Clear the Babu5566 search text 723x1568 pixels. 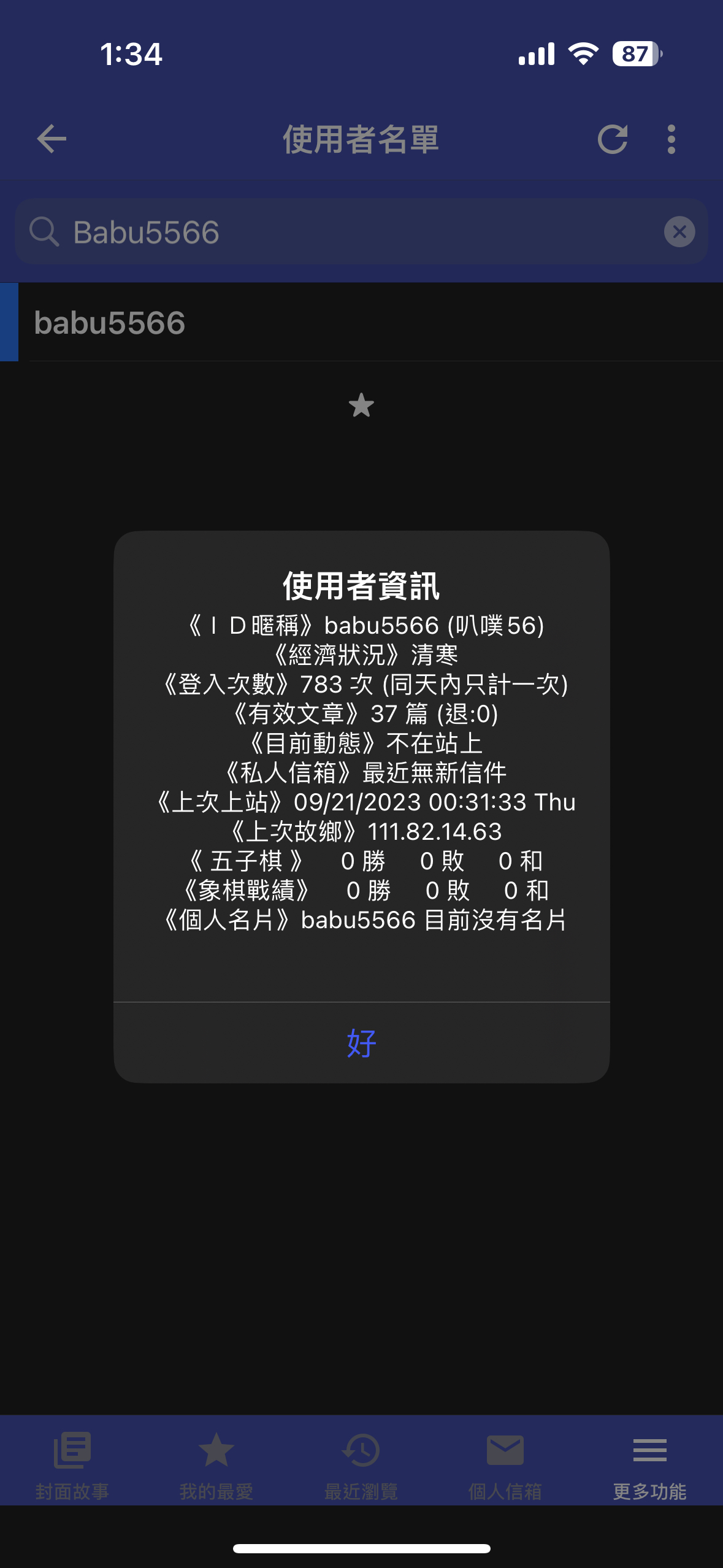[679, 232]
